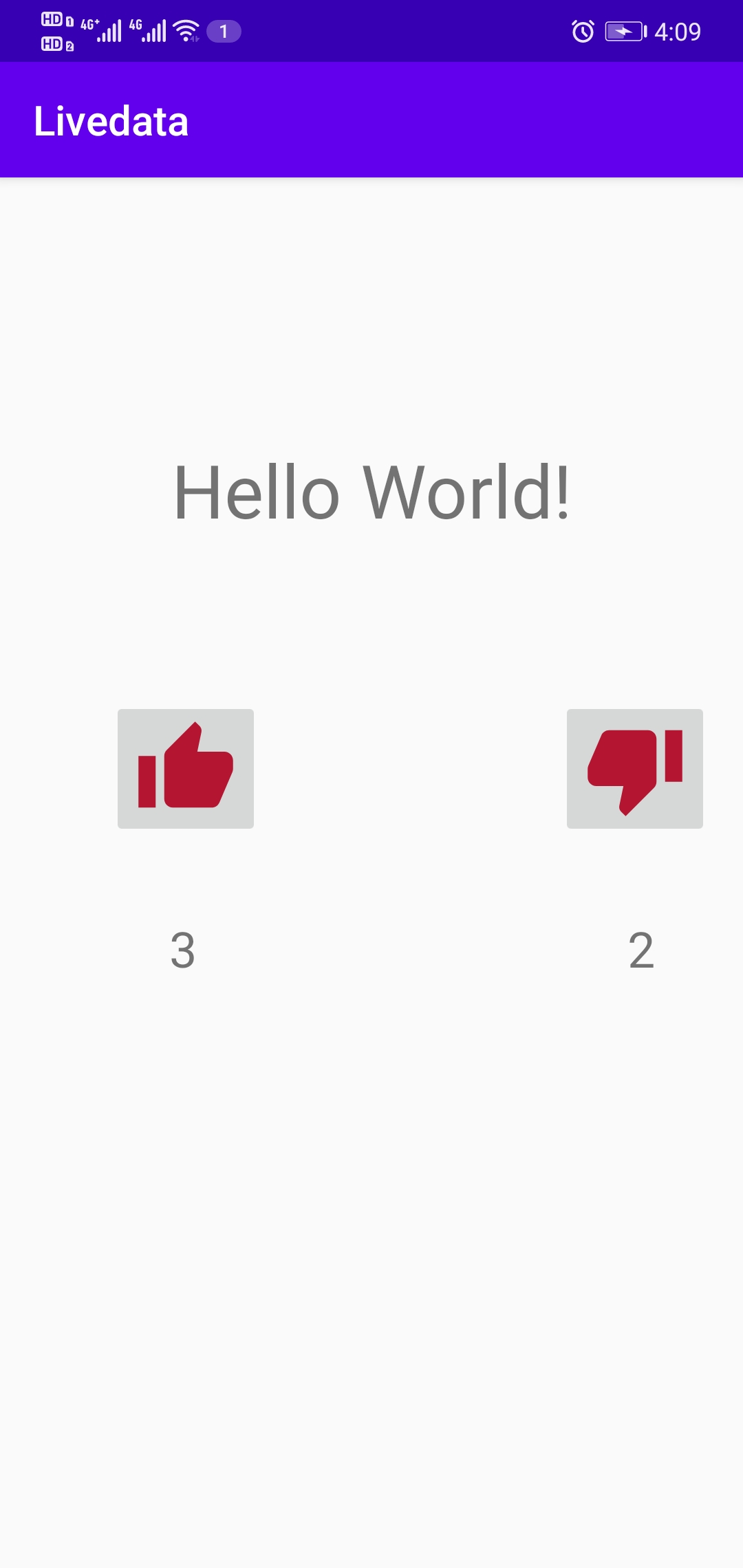Open the notification badge showing 1

(x=224, y=30)
